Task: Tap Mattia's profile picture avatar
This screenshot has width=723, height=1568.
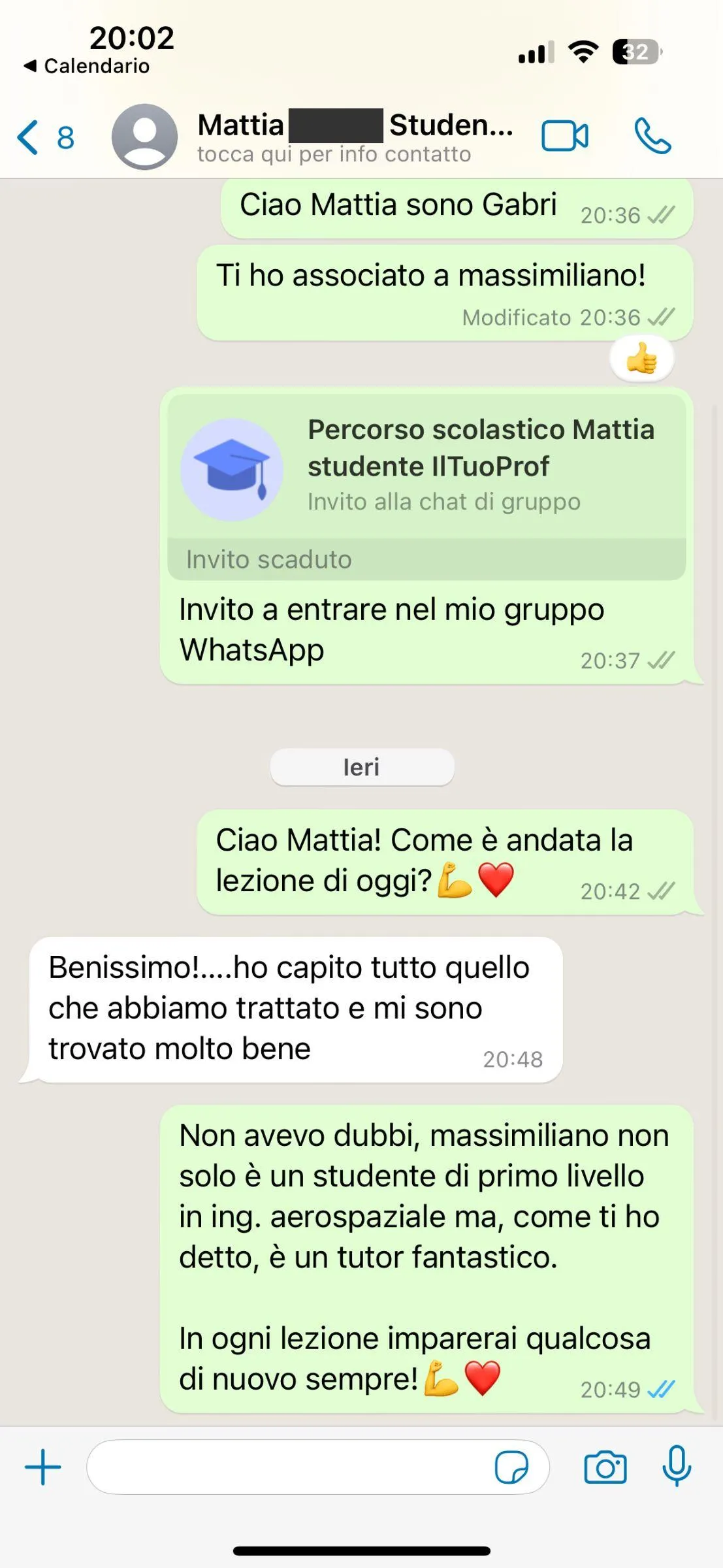Action: coord(144,137)
